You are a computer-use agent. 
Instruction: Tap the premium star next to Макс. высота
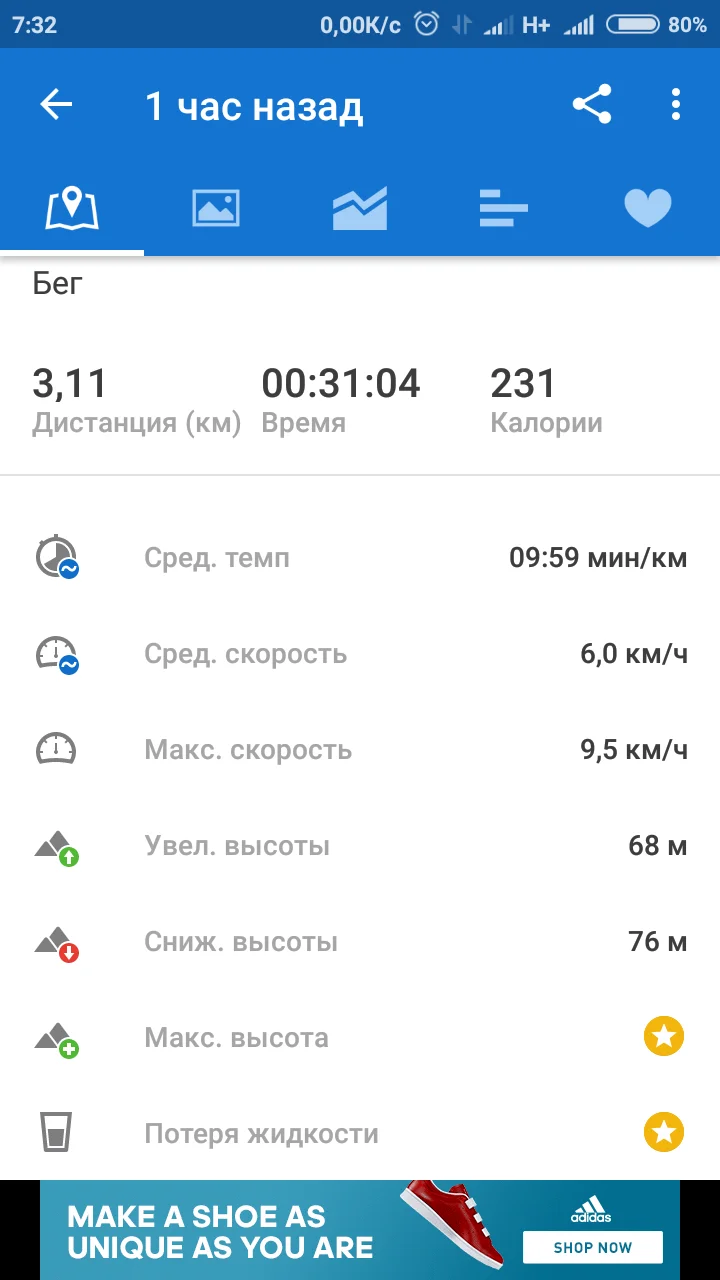point(663,1037)
